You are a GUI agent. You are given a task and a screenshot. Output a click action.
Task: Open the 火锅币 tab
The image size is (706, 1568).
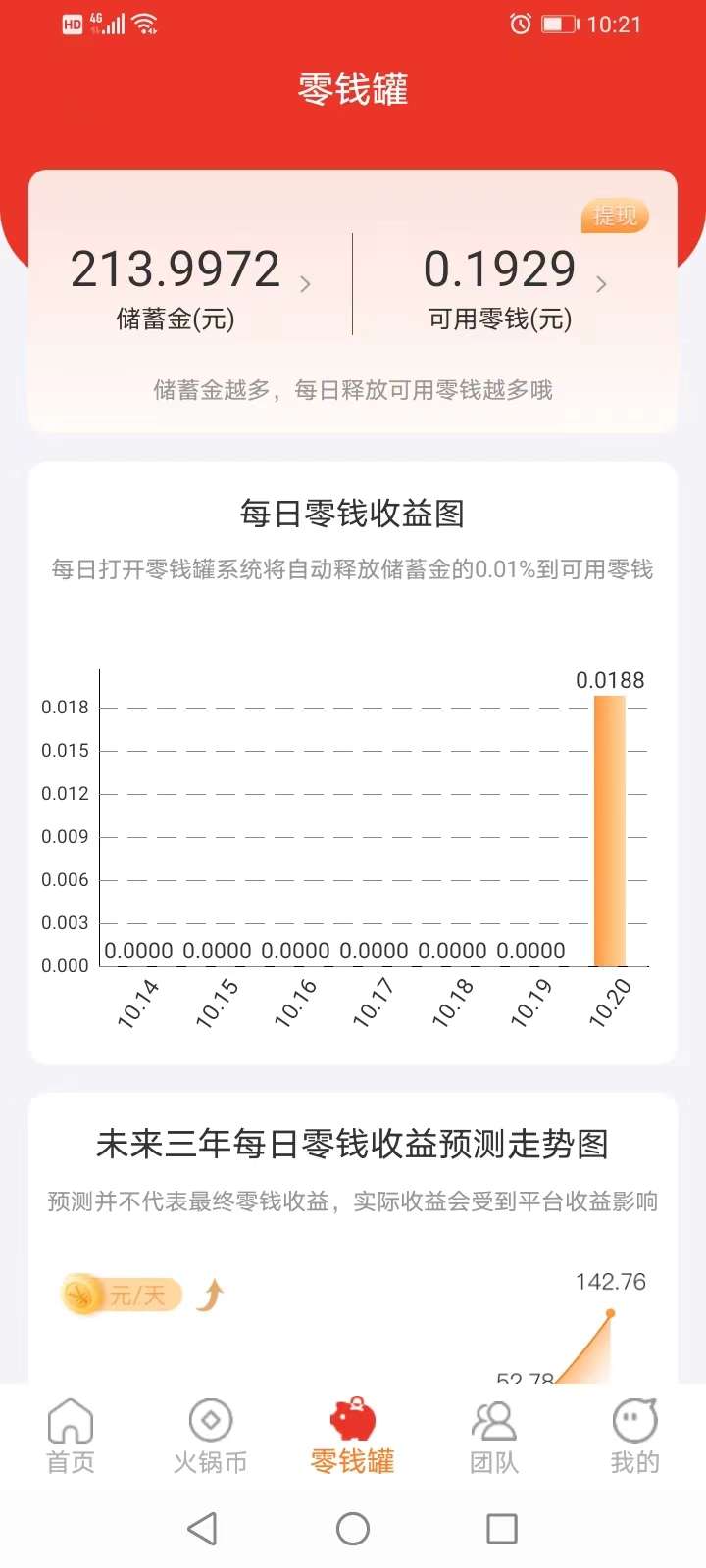pyautogui.click(x=211, y=1436)
